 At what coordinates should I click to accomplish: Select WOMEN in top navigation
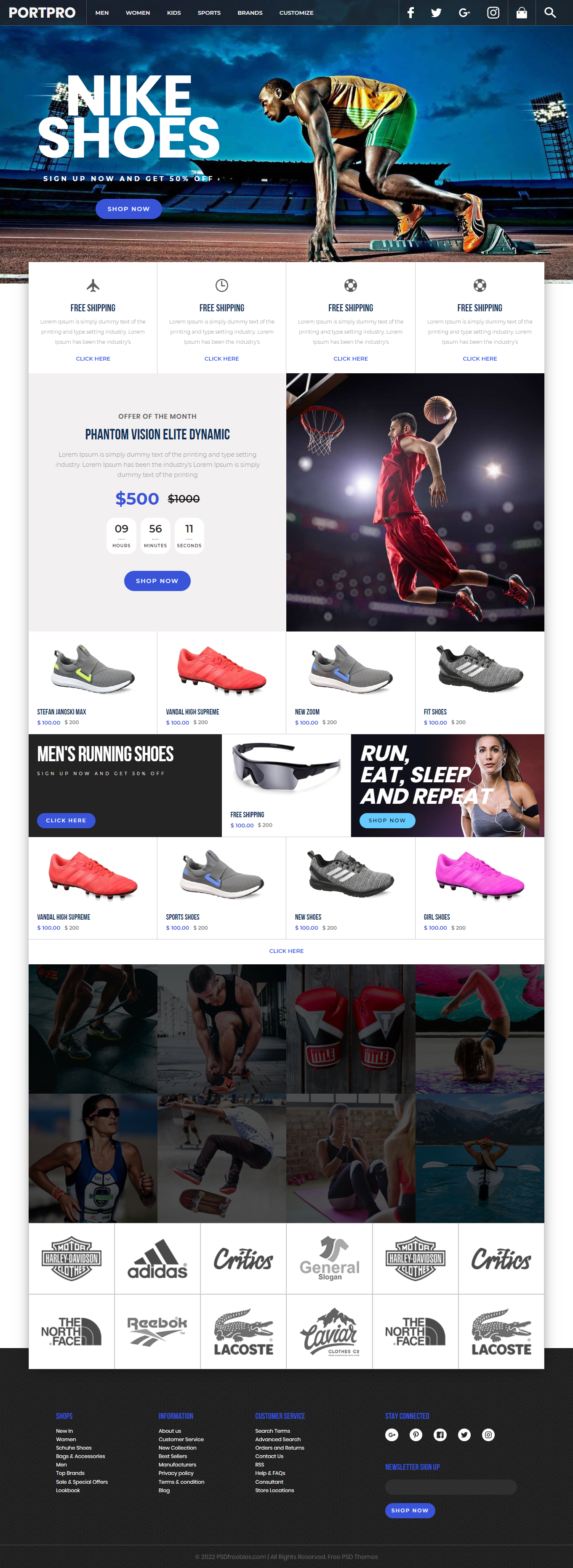click(138, 13)
